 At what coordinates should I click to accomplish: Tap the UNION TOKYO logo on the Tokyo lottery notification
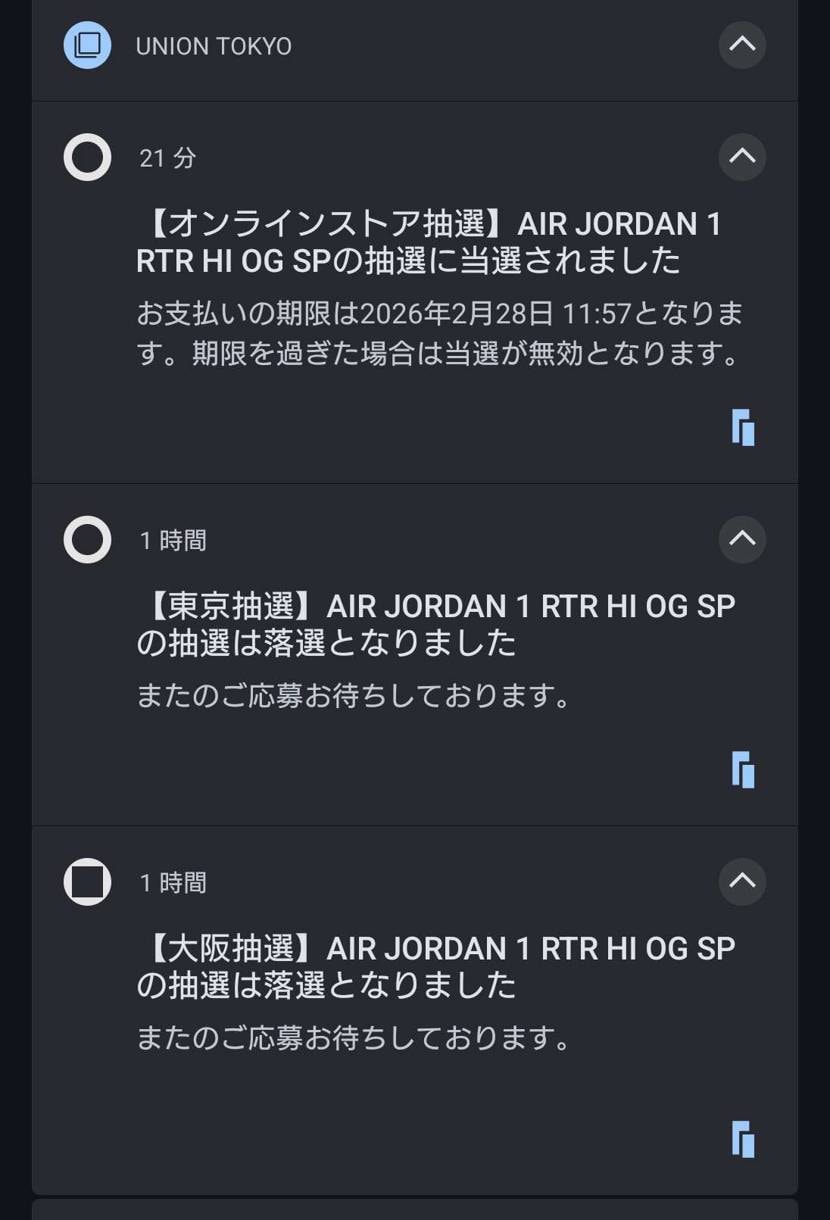coord(741,770)
